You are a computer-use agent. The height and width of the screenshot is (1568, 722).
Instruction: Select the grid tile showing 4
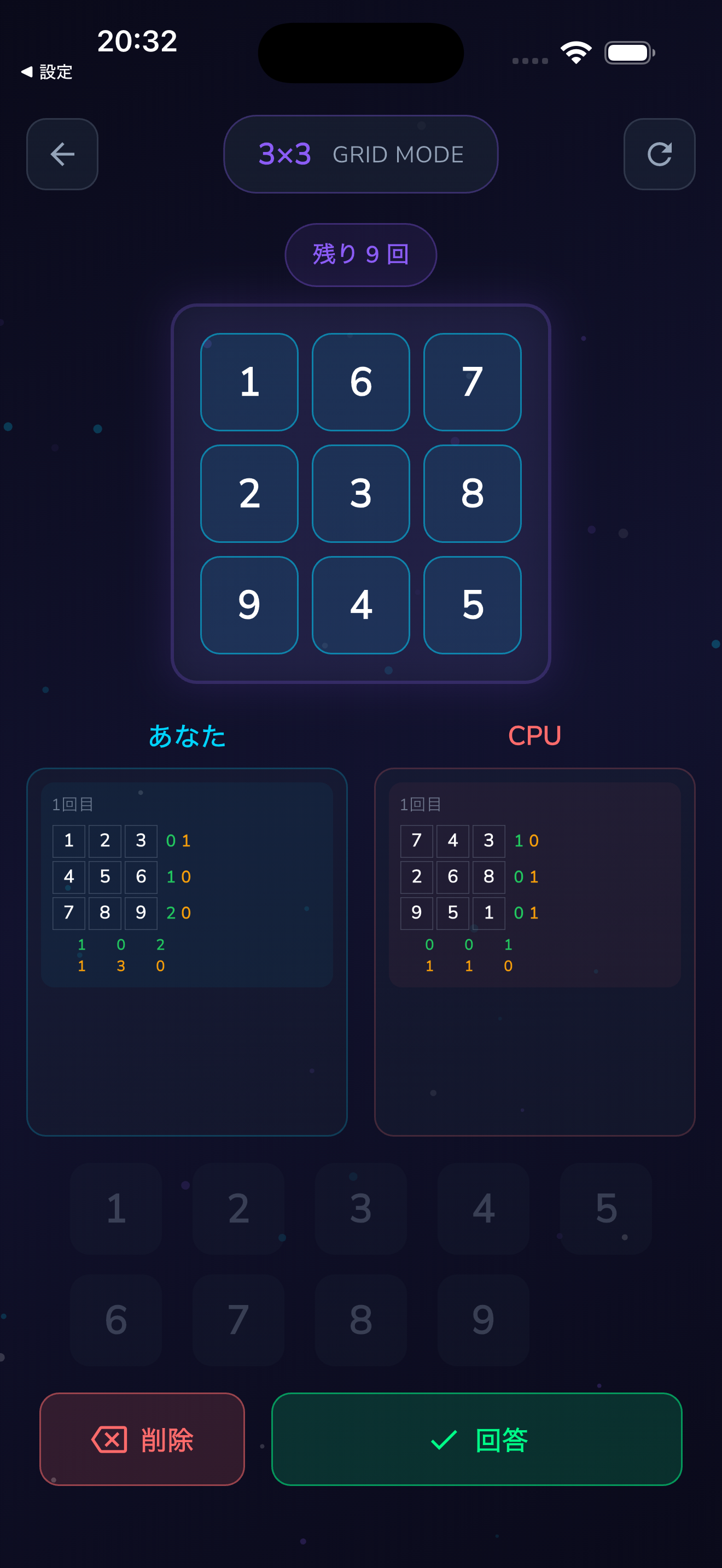point(360,605)
